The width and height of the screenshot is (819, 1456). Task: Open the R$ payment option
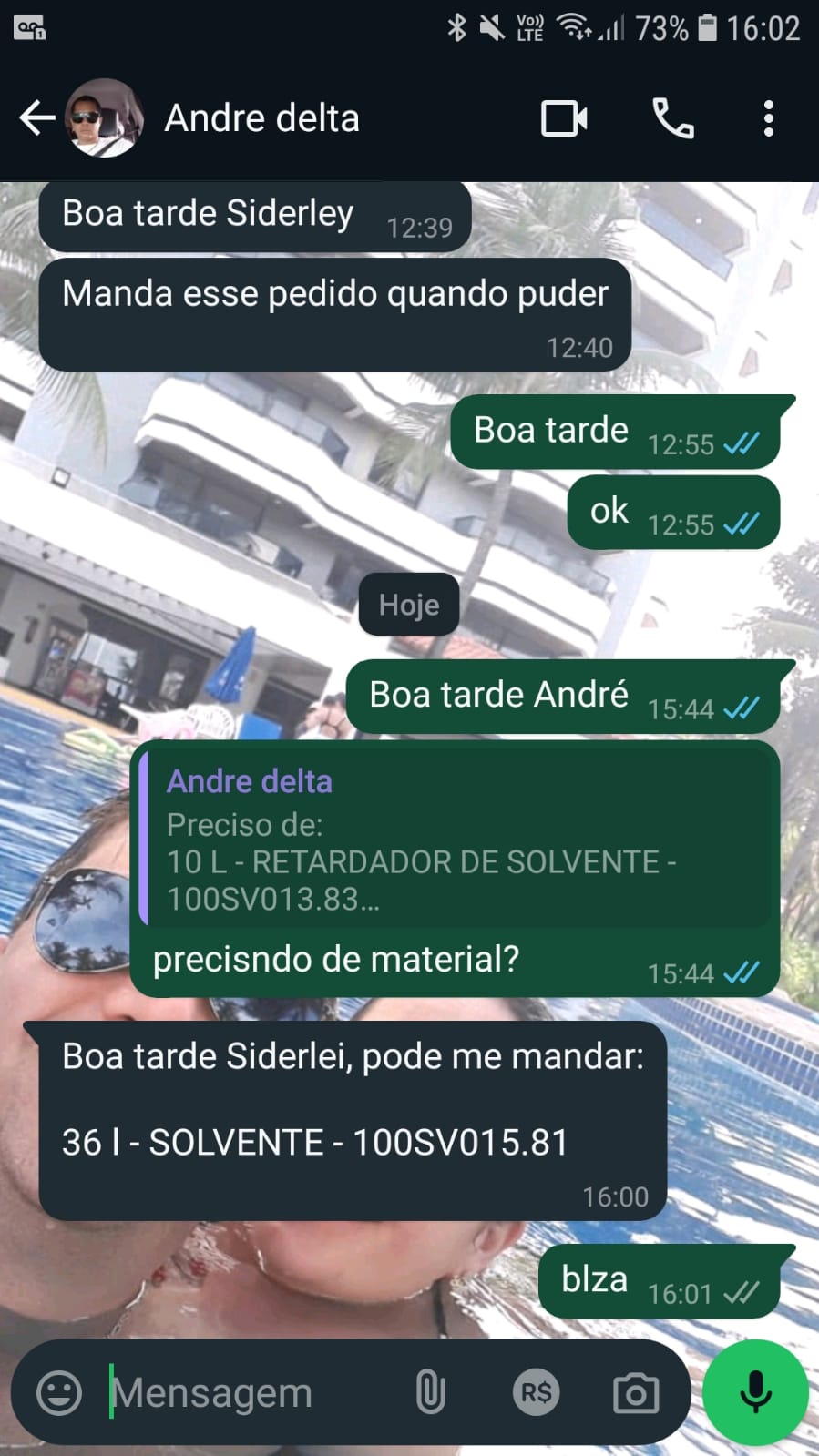[536, 1392]
